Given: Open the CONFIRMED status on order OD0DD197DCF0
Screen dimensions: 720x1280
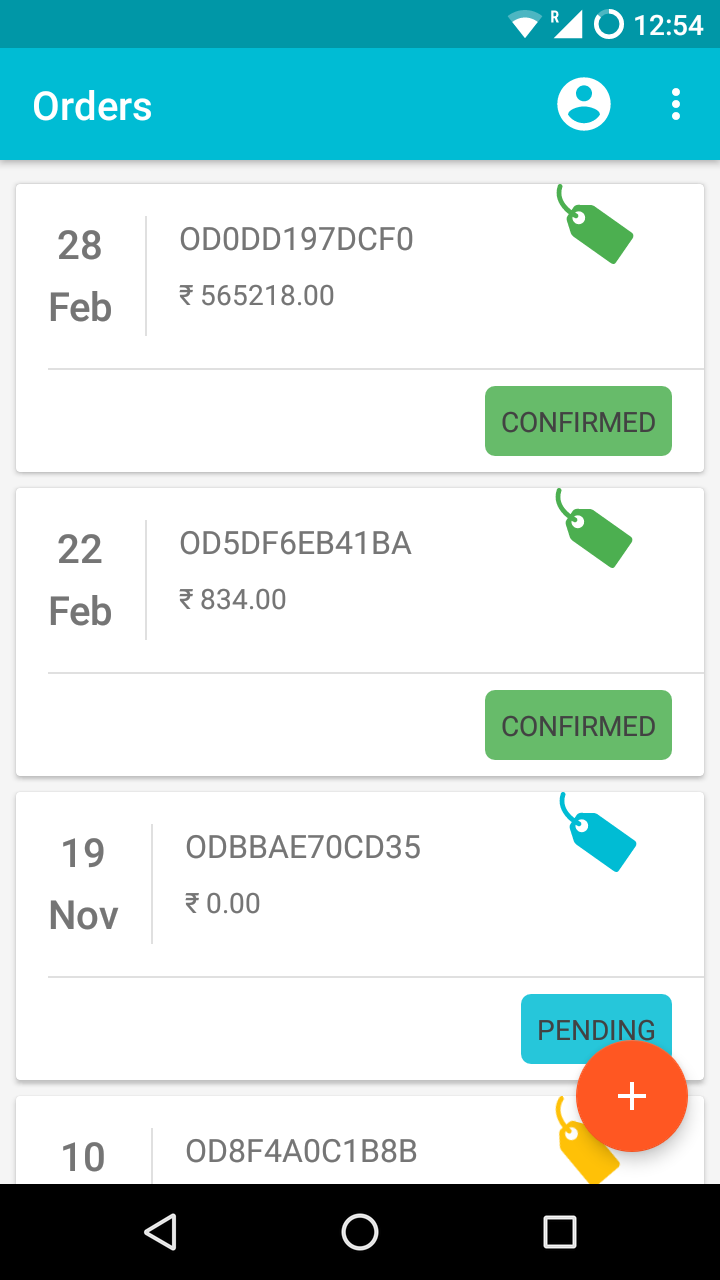Looking at the screenshot, I should click(578, 421).
